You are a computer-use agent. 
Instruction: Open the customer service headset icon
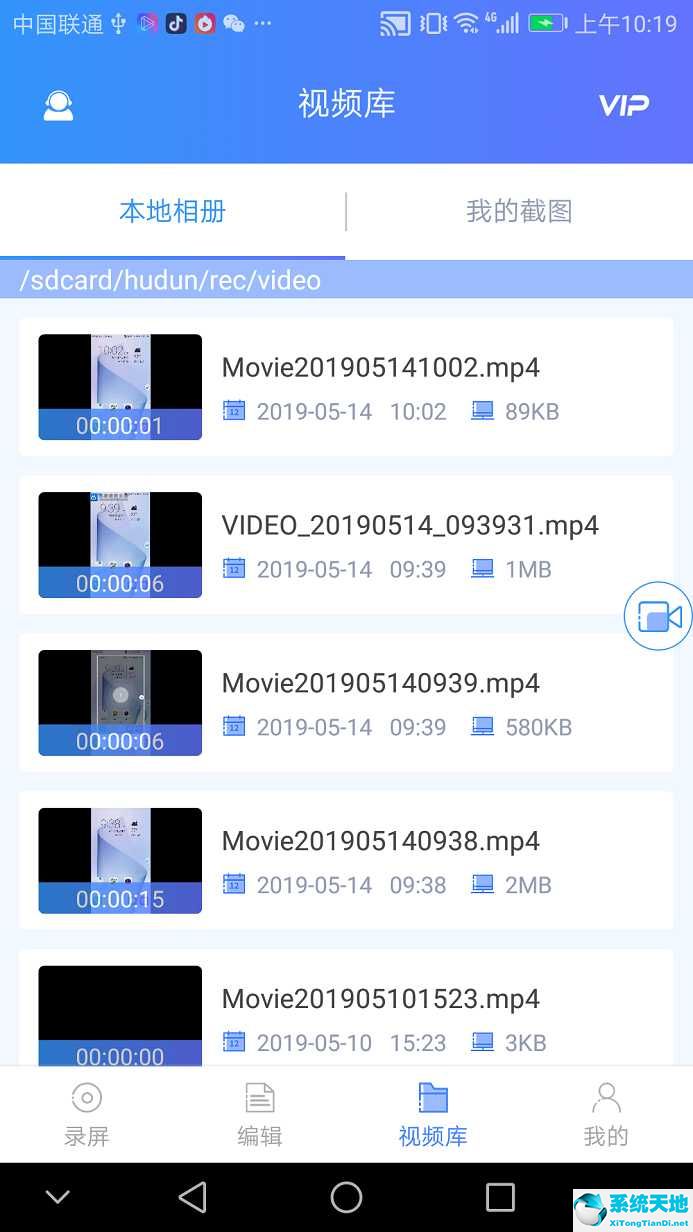point(58,106)
